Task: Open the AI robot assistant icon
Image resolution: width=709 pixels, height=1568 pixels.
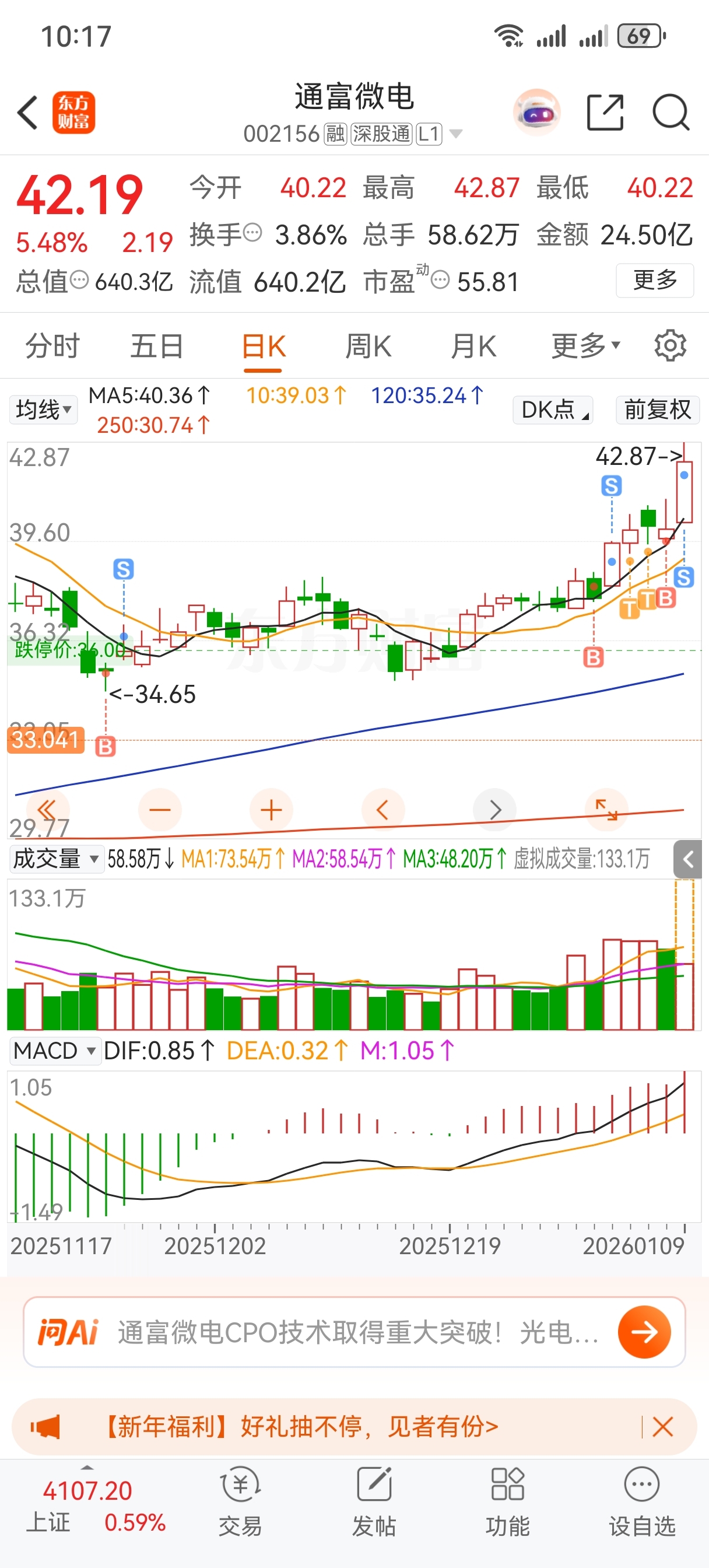Action: point(536,113)
